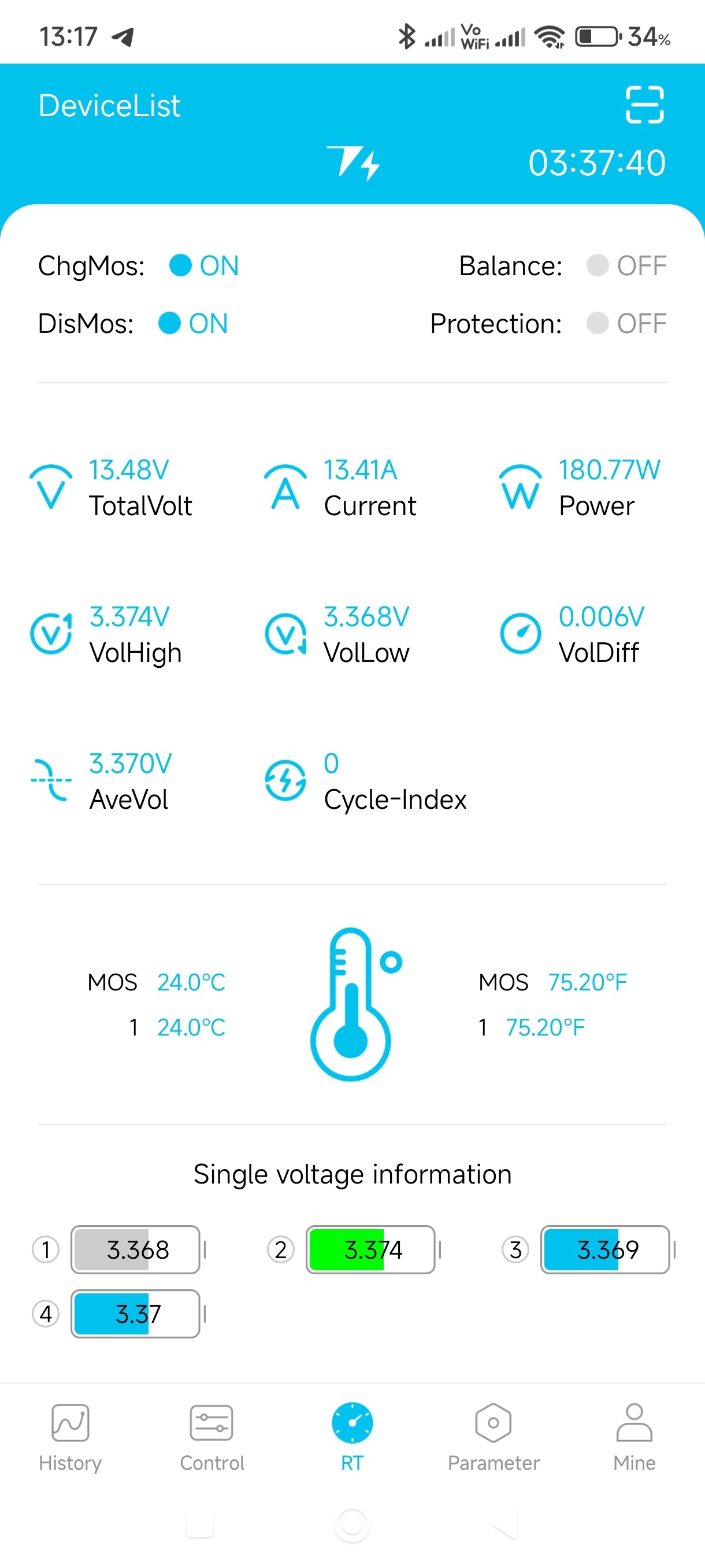
Task: Go to the Parameter tab
Action: pos(493,1437)
